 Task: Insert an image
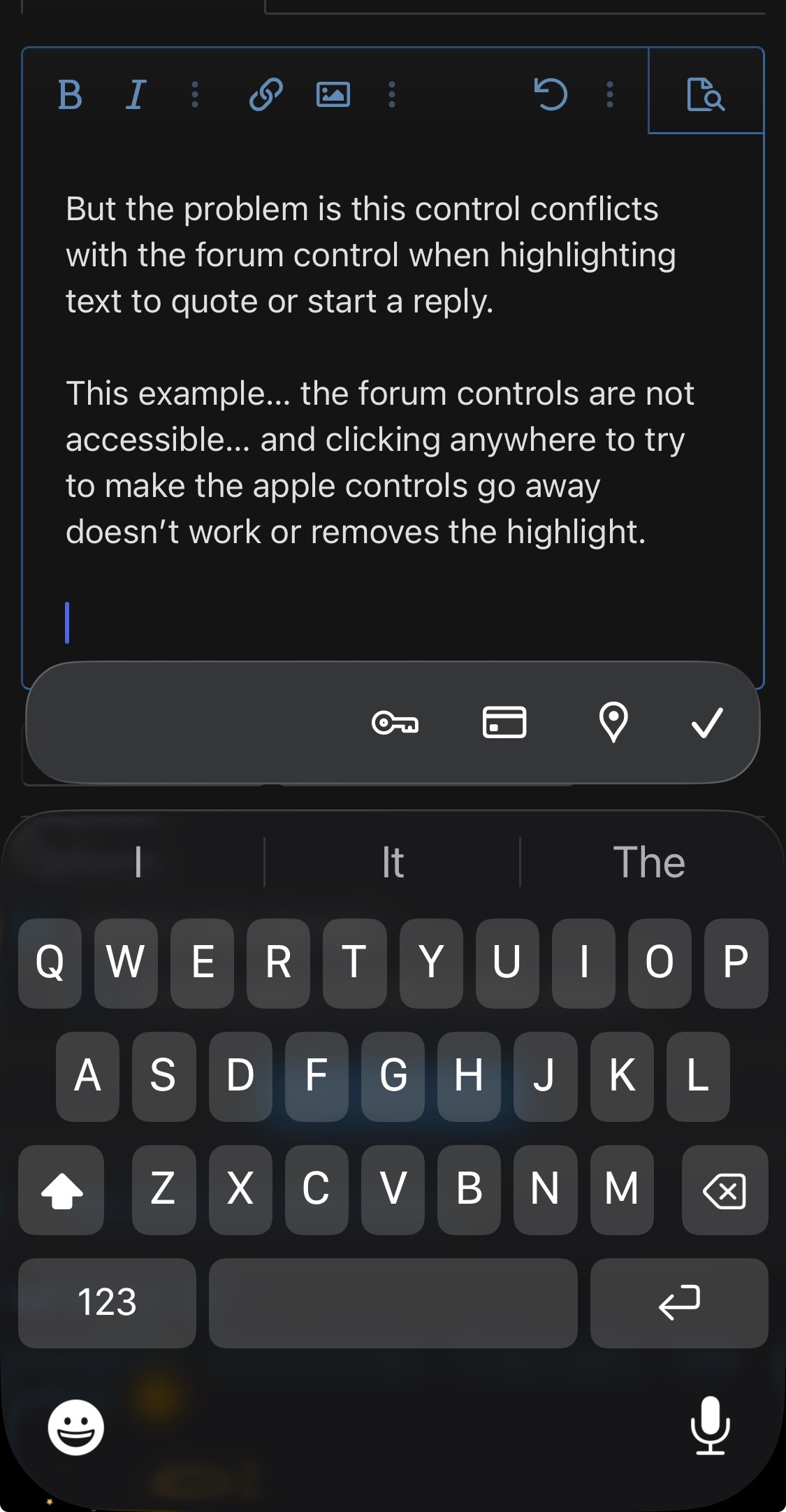click(333, 94)
